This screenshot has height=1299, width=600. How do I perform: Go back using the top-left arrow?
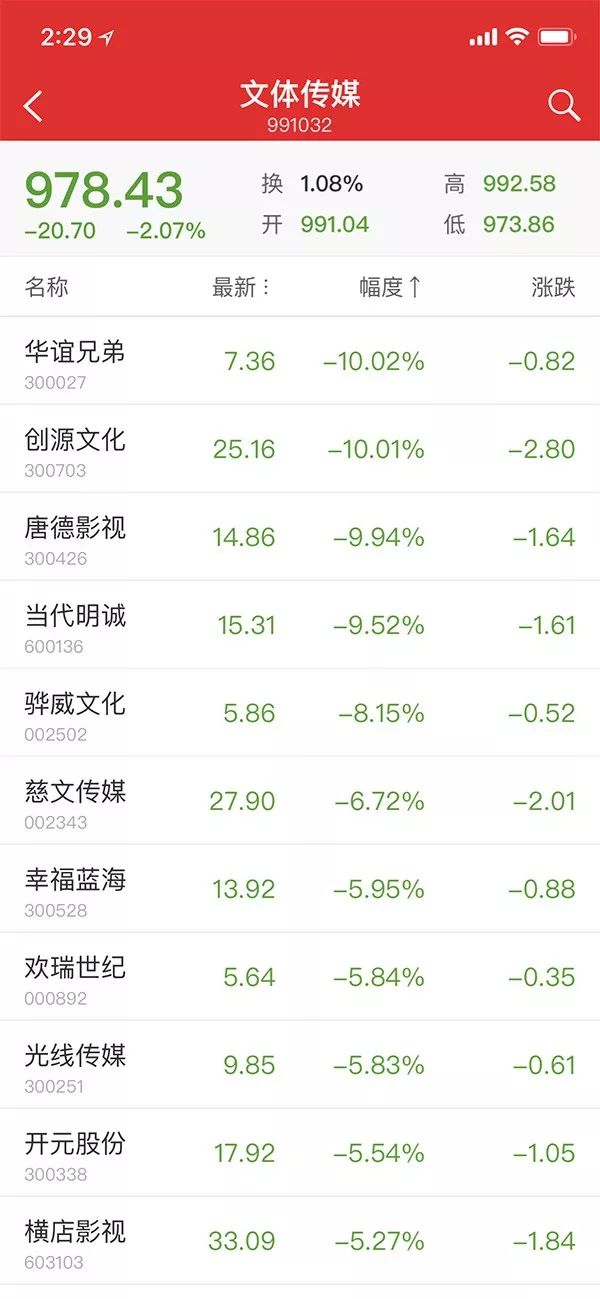tap(34, 106)
